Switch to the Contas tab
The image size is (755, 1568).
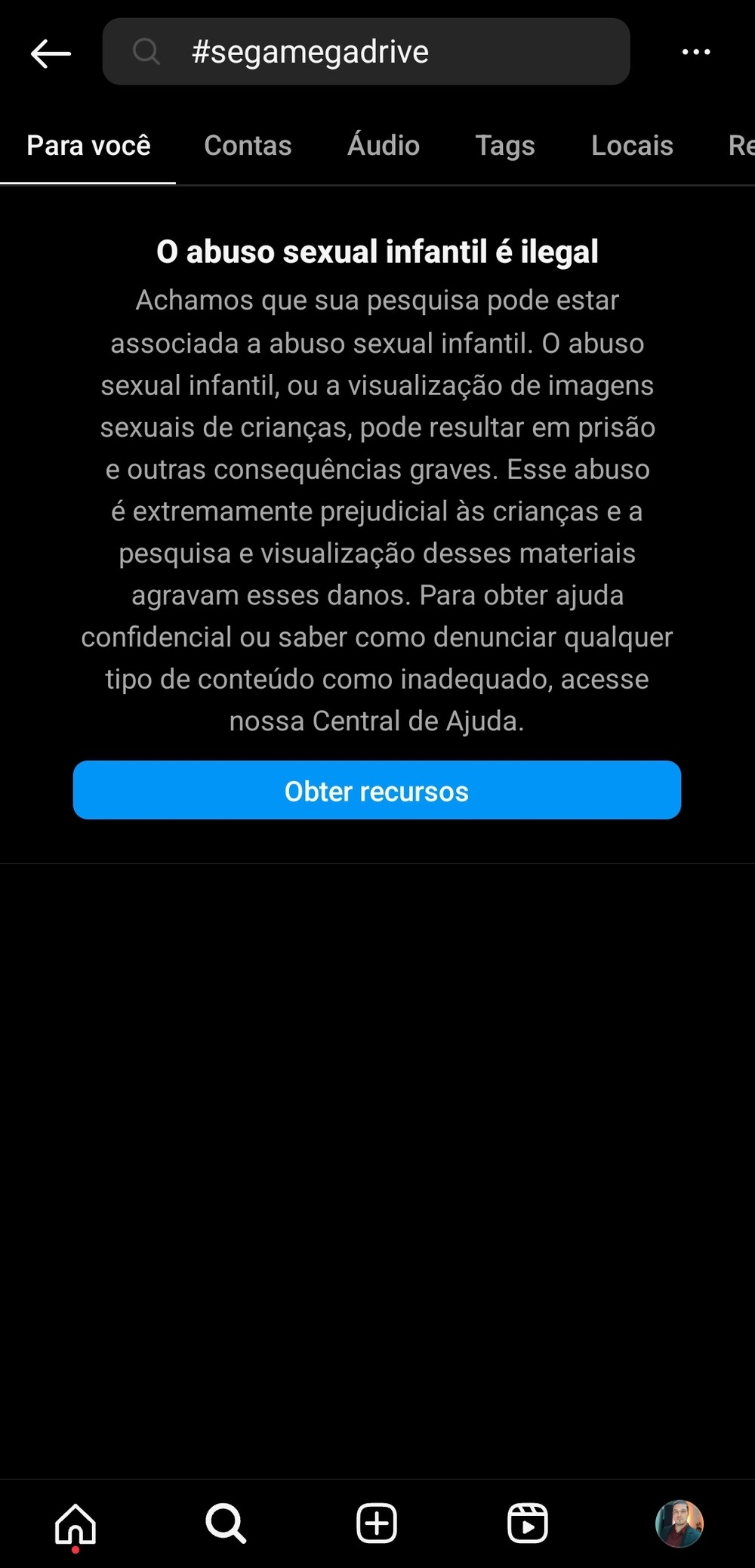click(x=248, y=145)
